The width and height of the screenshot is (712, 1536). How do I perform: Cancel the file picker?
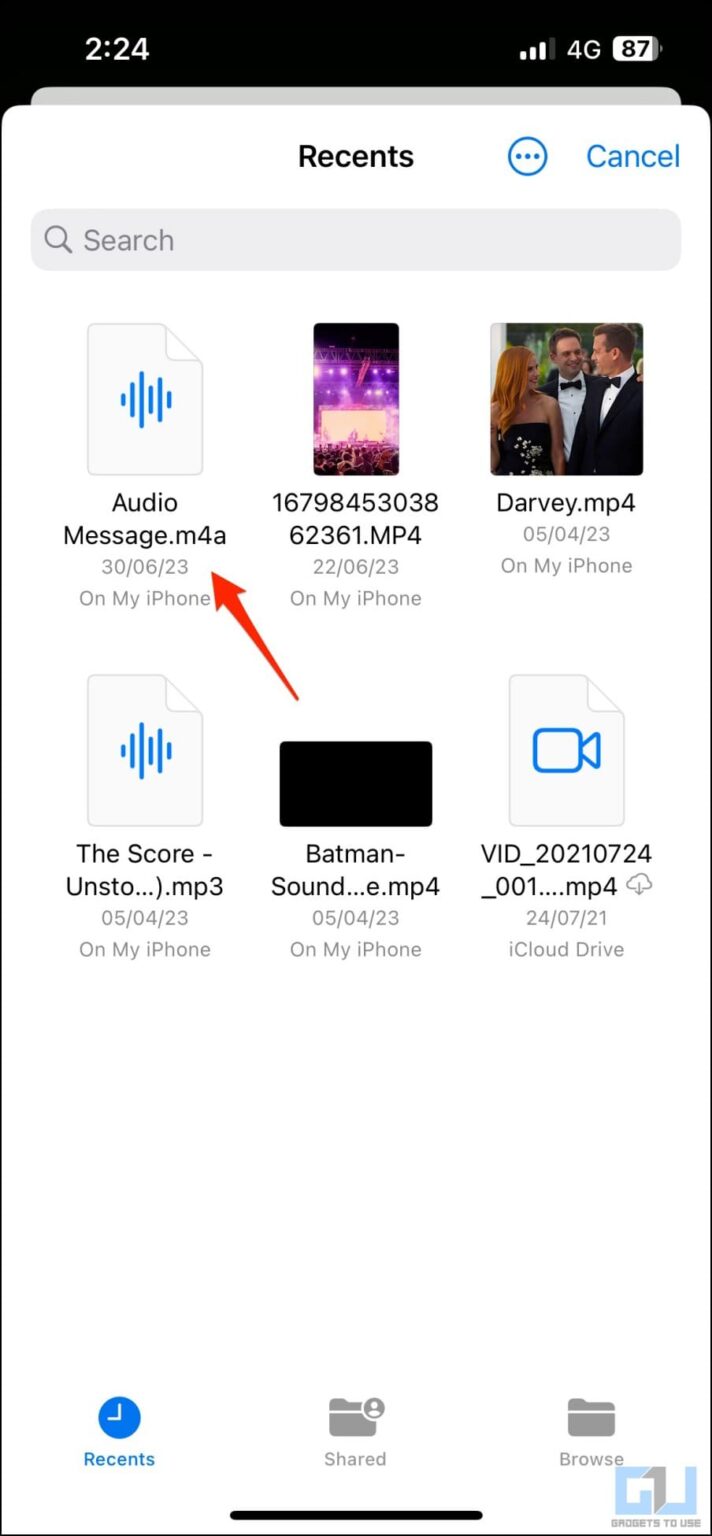[x=632, y=156]
